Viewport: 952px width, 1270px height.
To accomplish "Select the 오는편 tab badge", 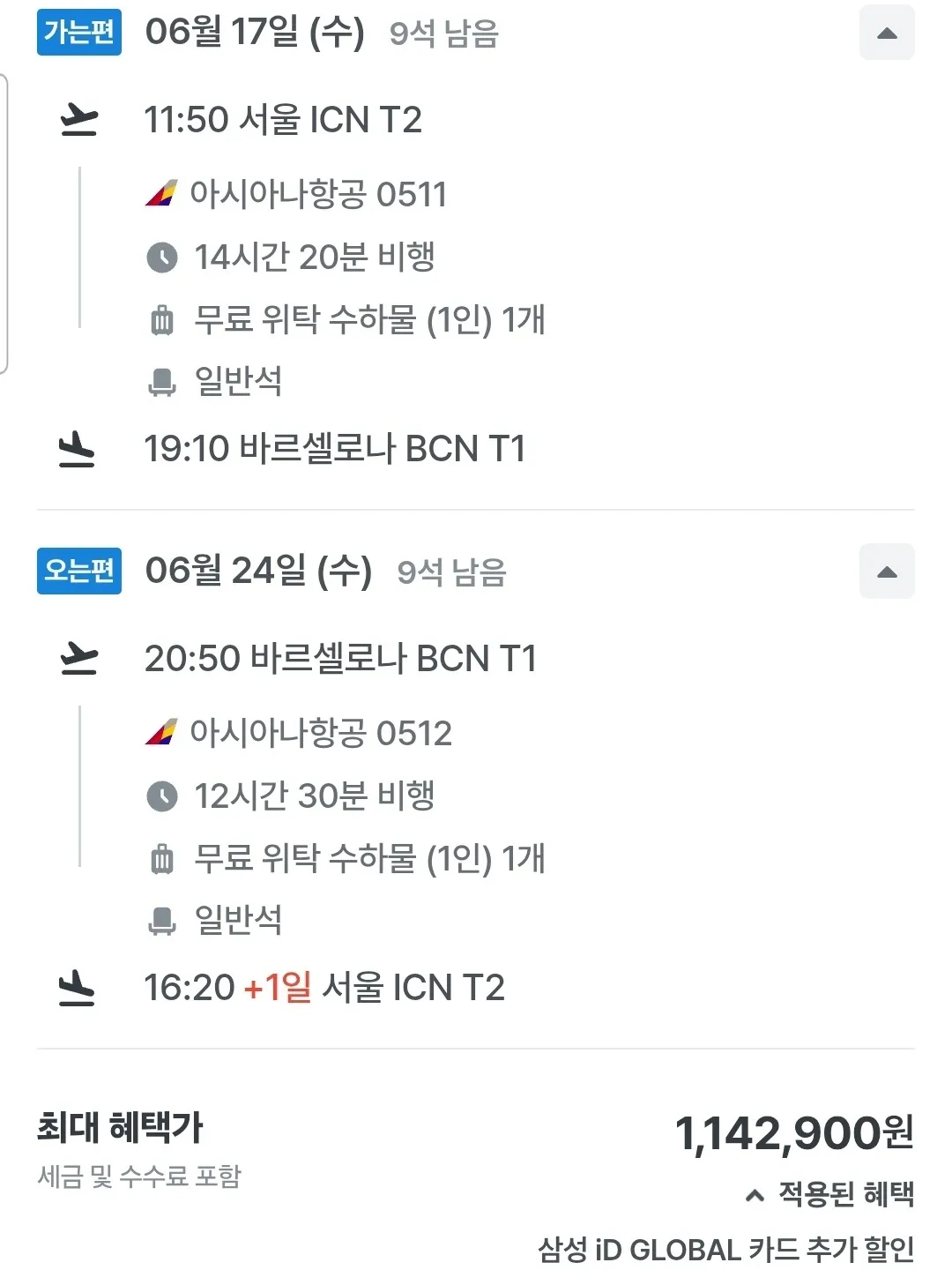I will 78,571.
